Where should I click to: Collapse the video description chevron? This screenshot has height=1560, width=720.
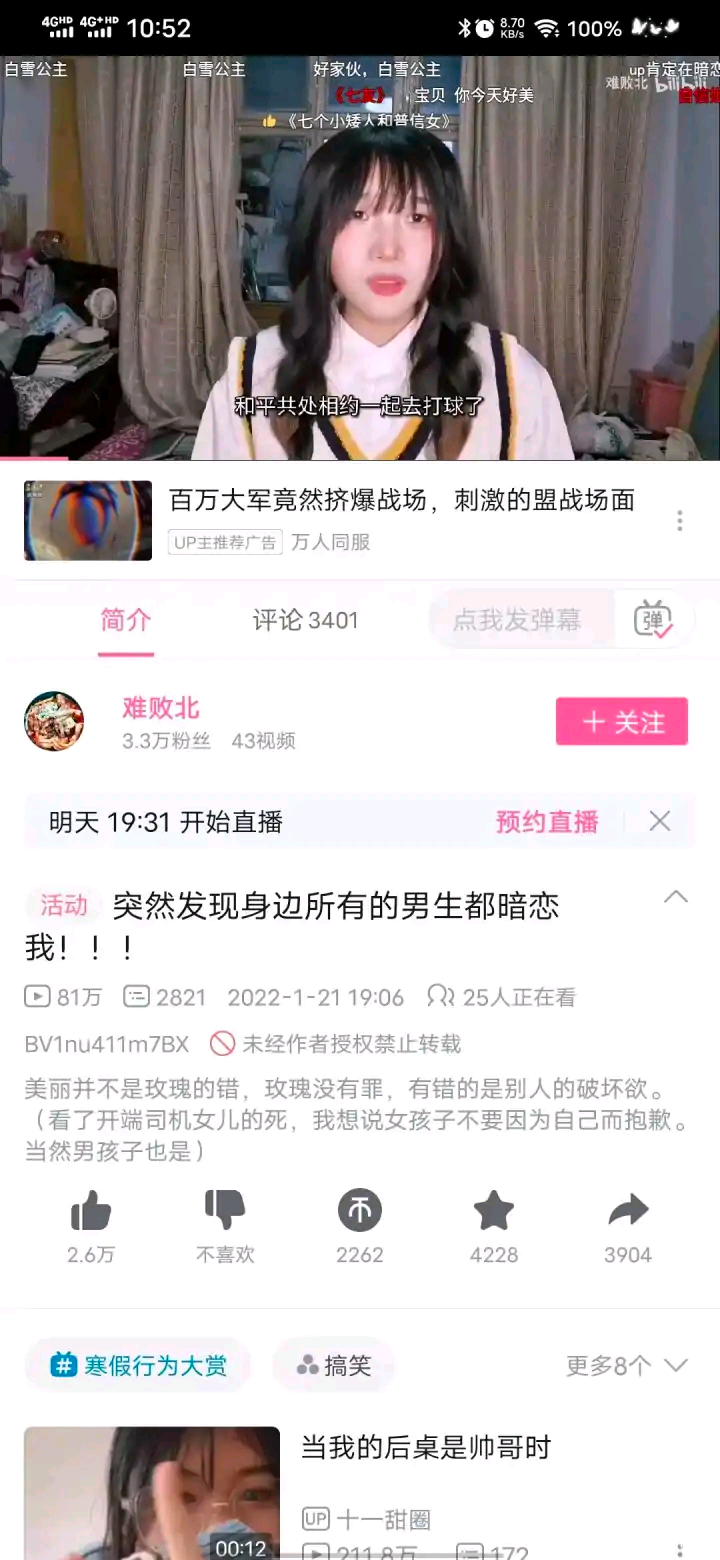coord(676,897)
